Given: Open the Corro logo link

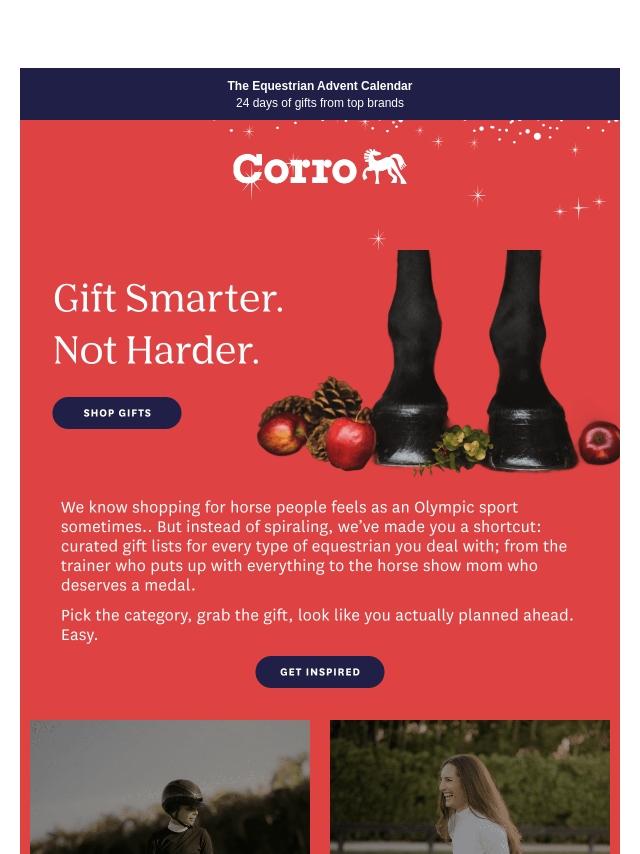Looking at the screenshot, I should coord(319,168).
